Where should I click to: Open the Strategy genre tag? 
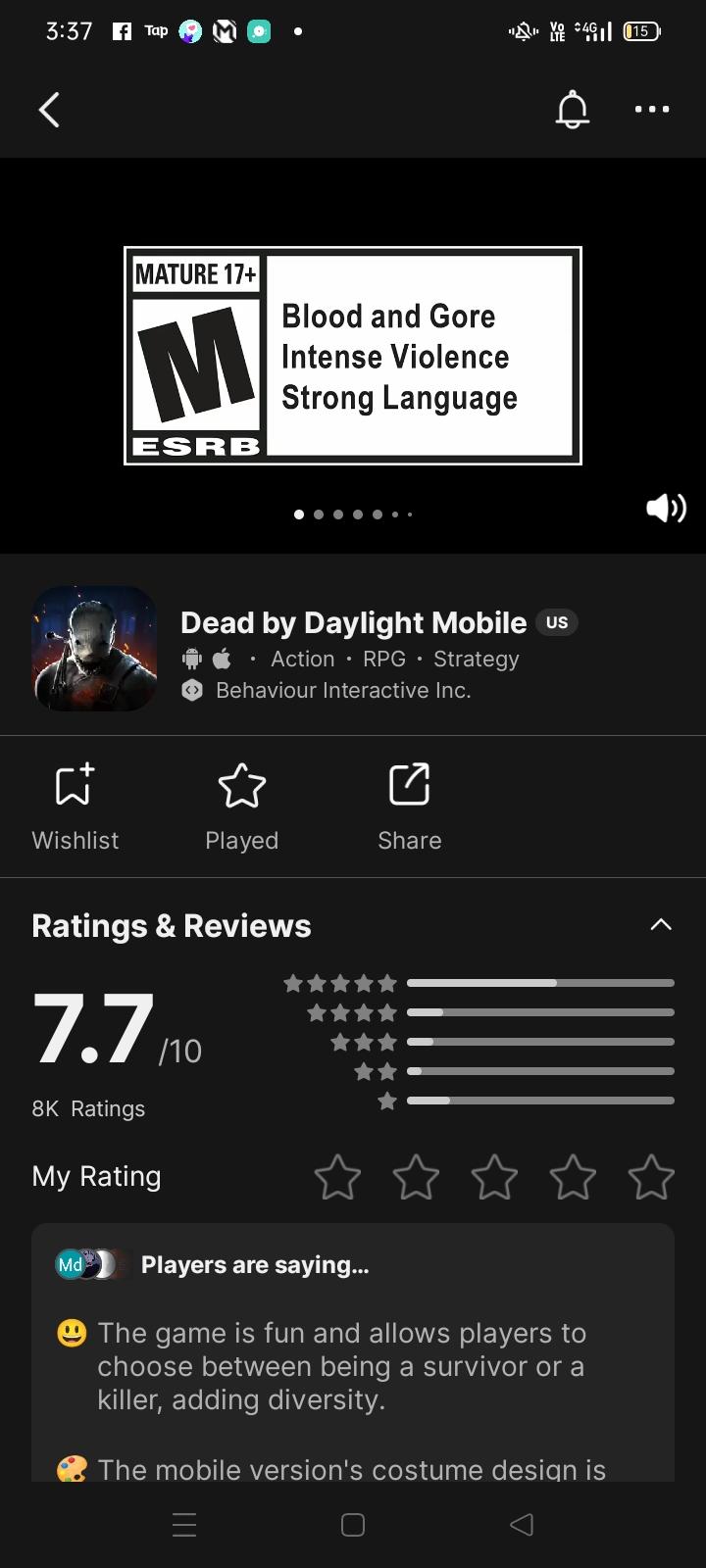click(476, 660)
